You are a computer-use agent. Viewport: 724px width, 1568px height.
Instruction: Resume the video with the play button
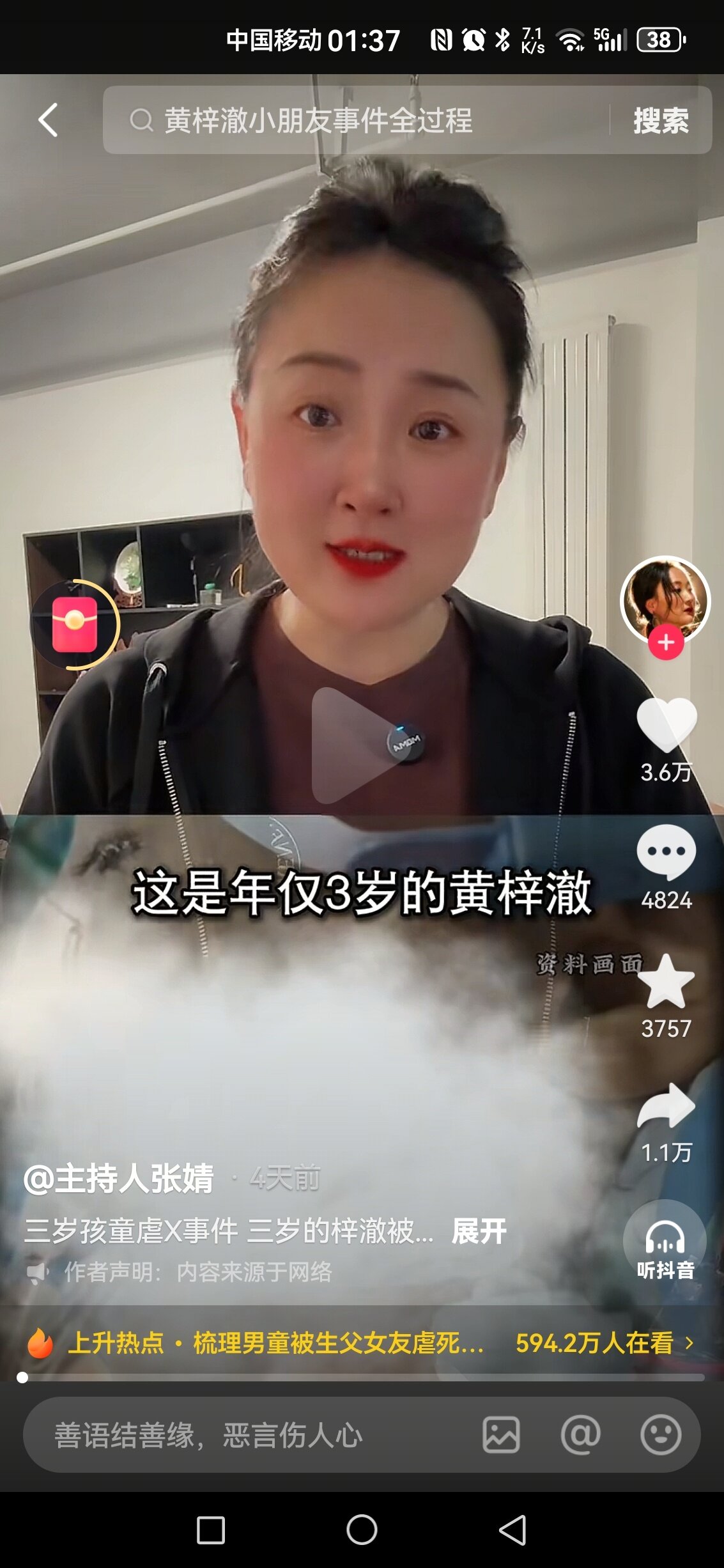pyautogui.click(x=356, y=745)
